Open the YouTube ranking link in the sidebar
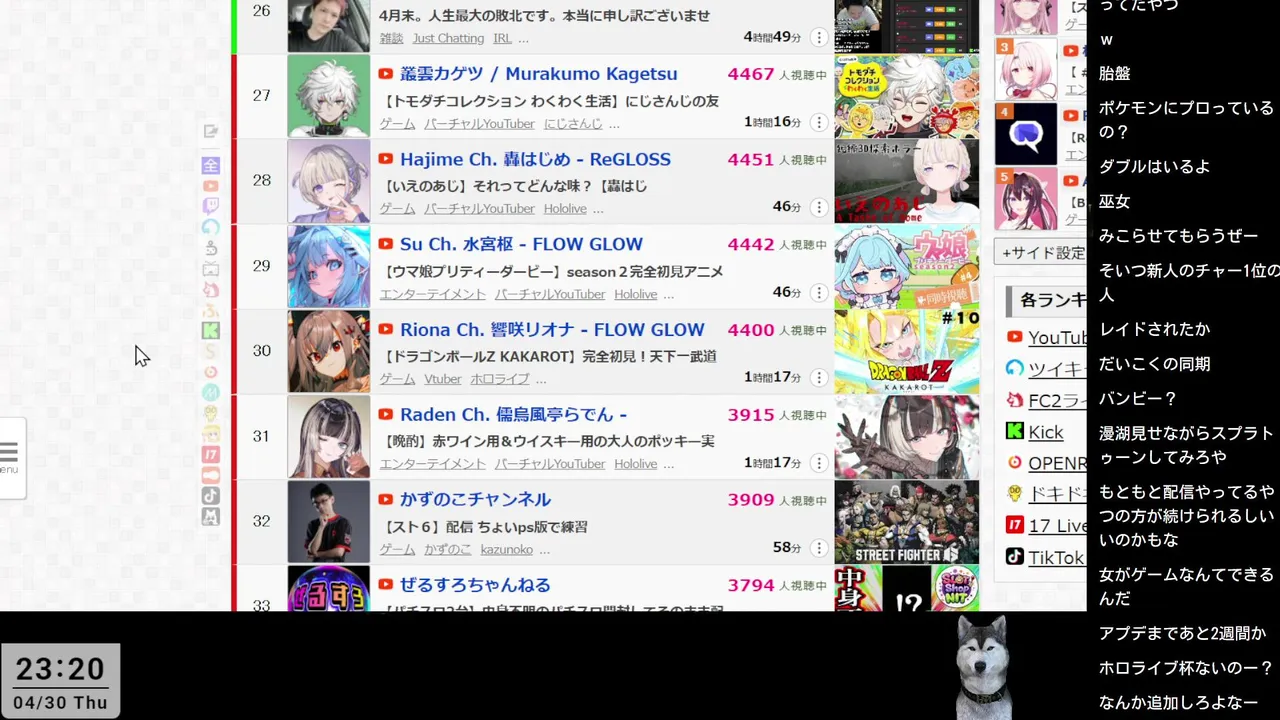The image size is (1280, 720). click(x=1056, y=337)
